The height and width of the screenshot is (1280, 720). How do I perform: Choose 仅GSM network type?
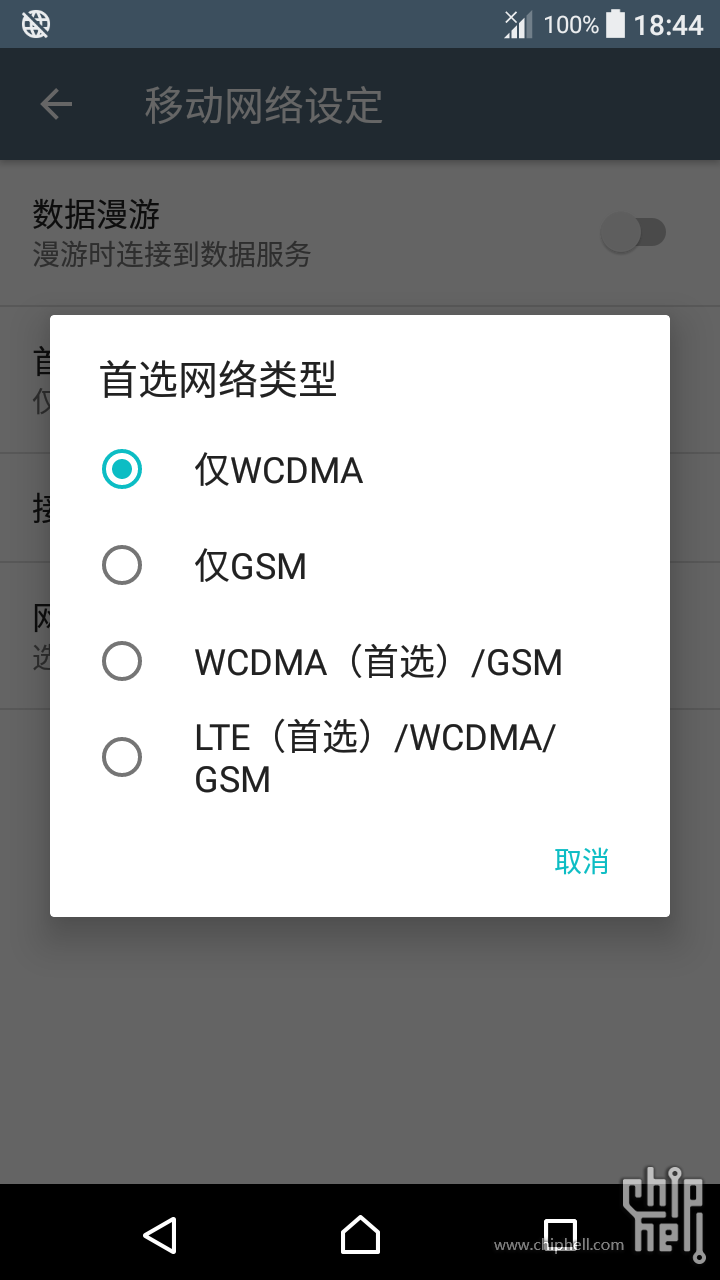pyautogui.click(x=360, y=565)
